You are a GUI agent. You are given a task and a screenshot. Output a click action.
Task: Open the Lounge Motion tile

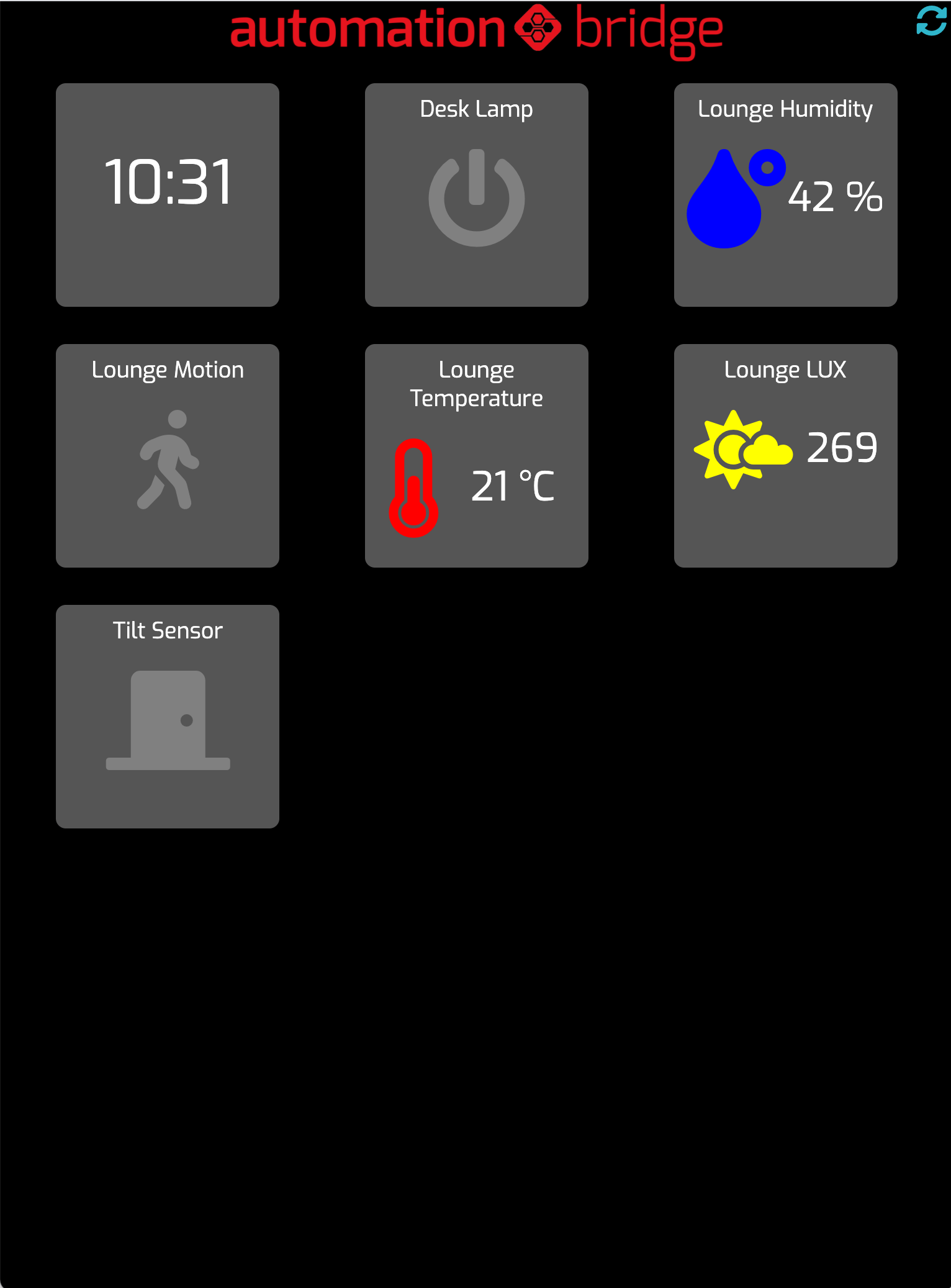click(168, 456)
